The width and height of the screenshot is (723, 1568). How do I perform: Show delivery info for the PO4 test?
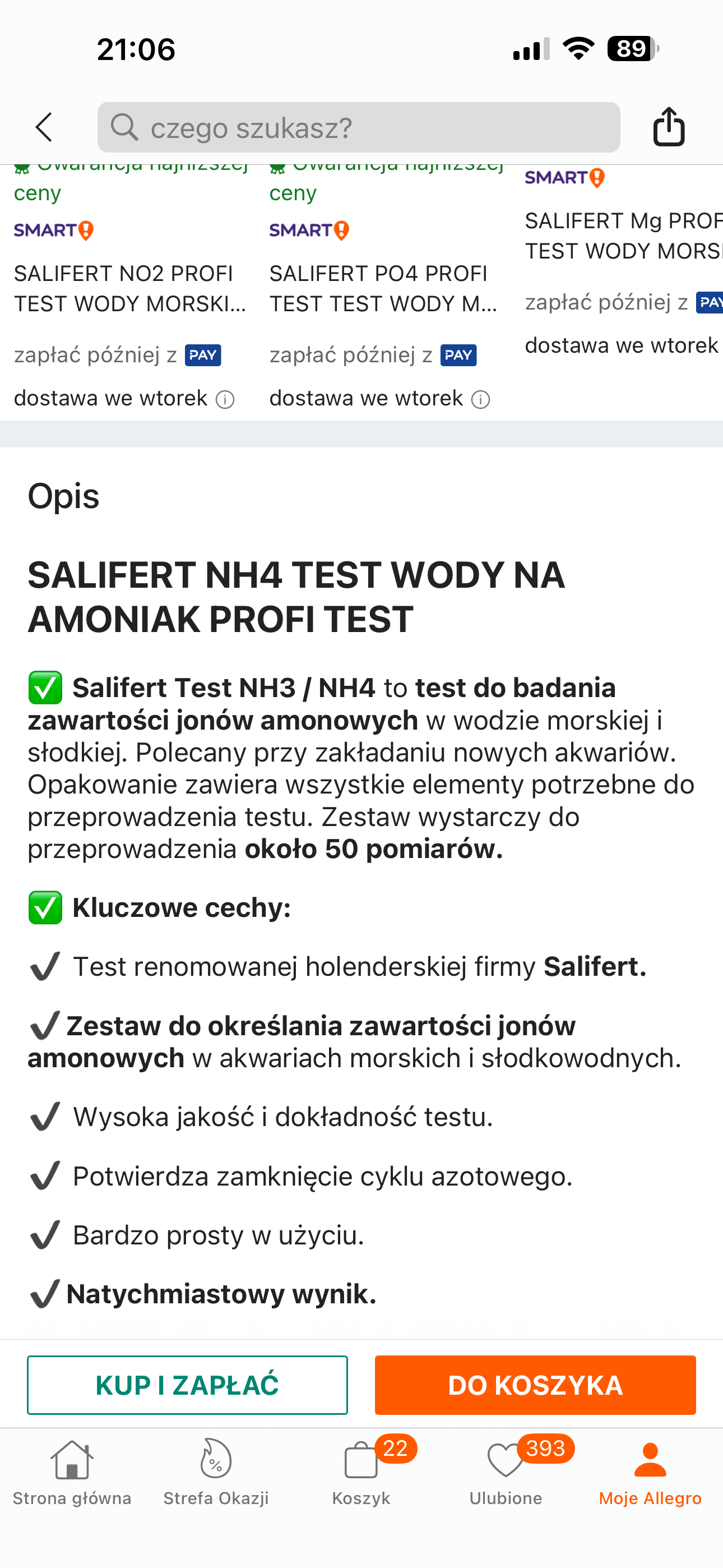pos(481,400)
